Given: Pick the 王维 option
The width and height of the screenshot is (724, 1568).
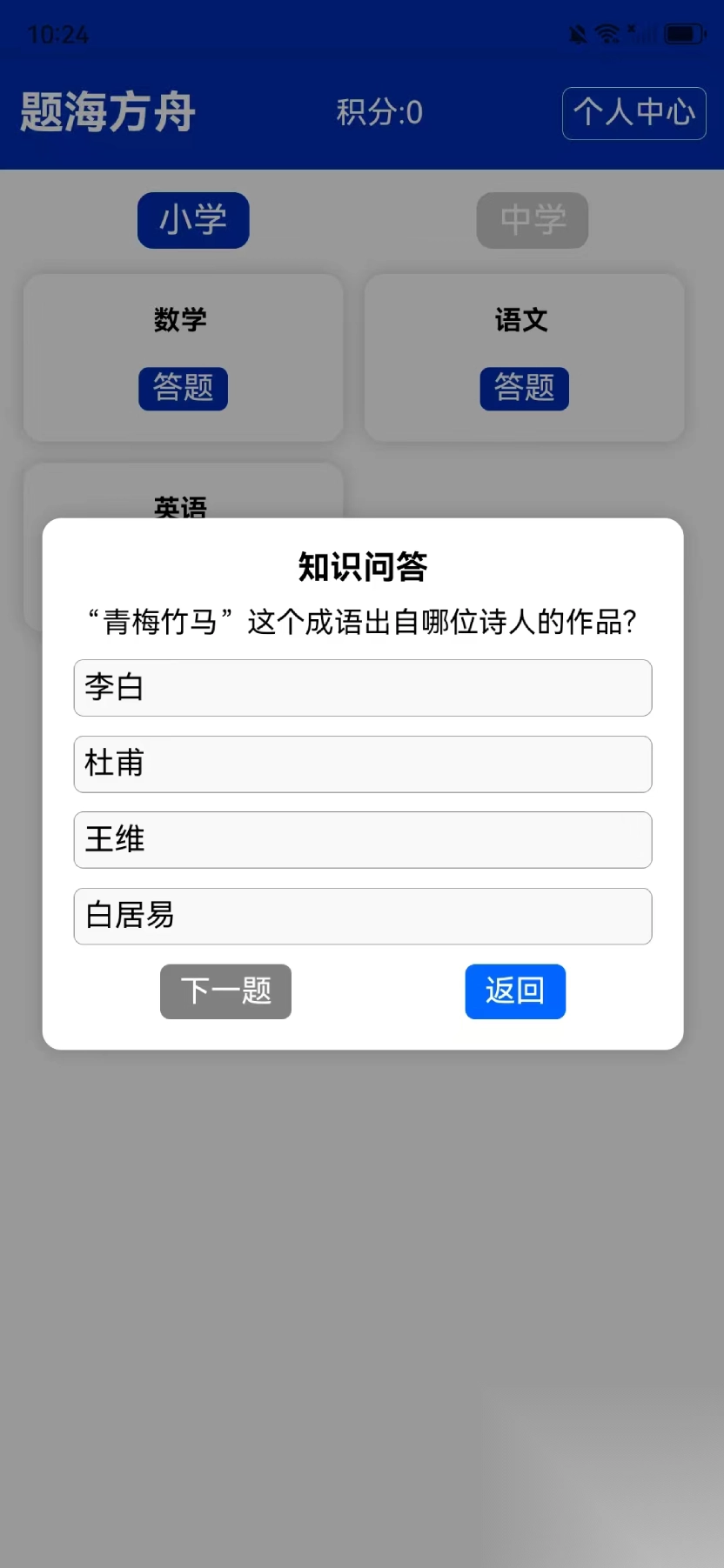Looking at the screenshot, I should pos(362,839).
